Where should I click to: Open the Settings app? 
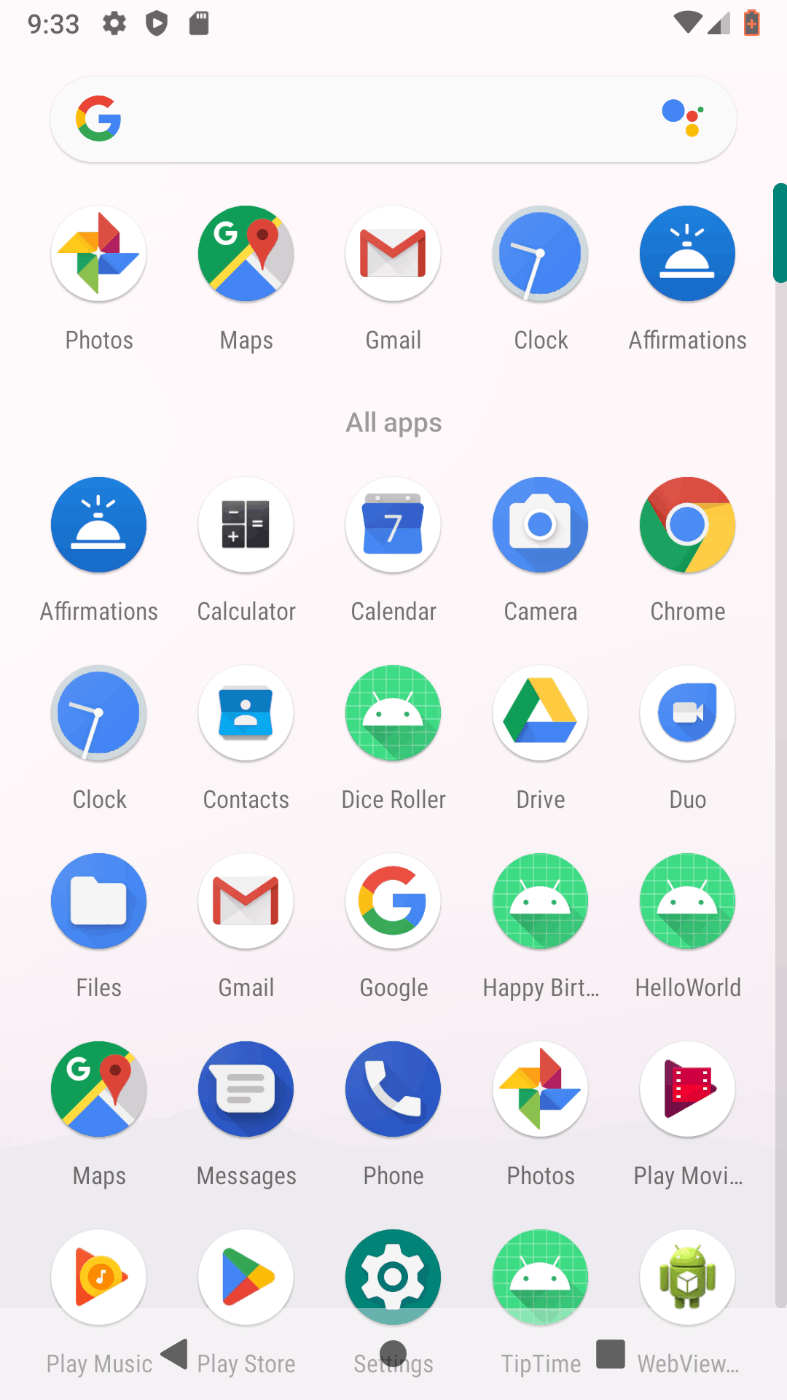[x=393, y=1275]
